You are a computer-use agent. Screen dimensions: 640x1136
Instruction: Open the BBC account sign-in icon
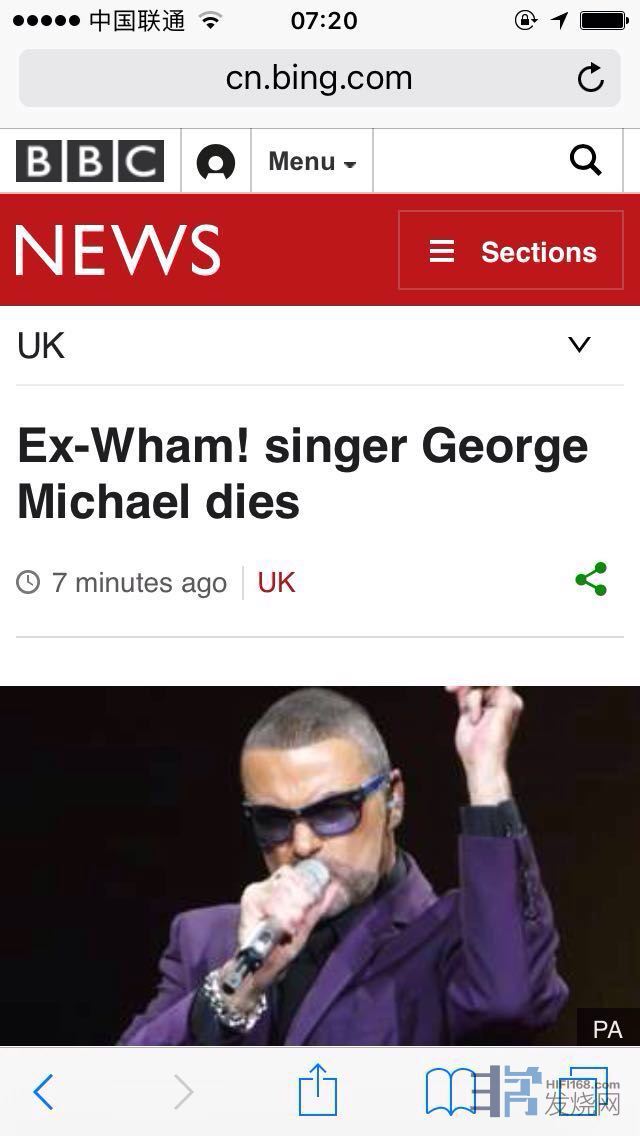(x=216, y=161)
